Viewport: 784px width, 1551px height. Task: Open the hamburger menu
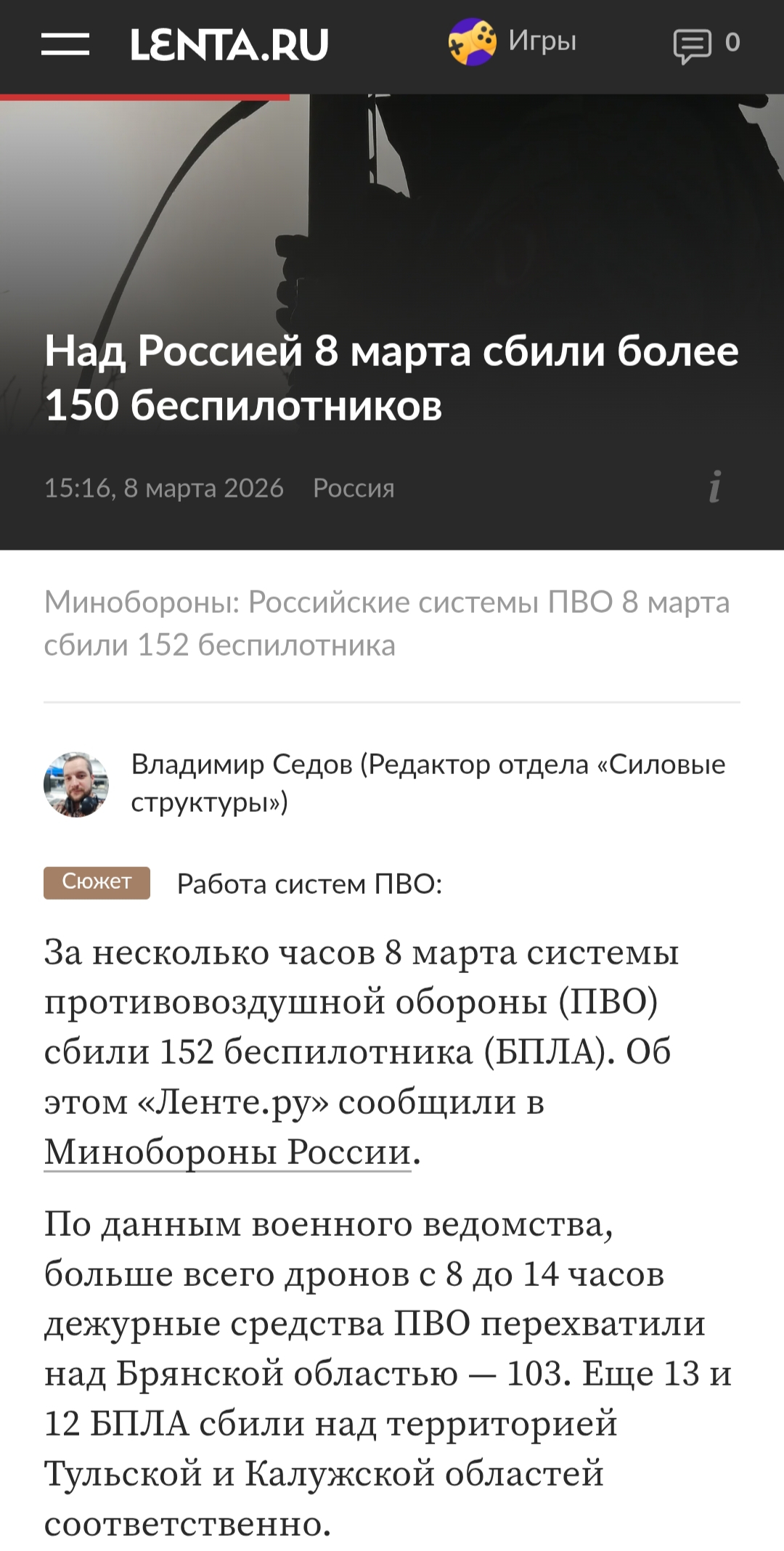[x=65, y=44]
